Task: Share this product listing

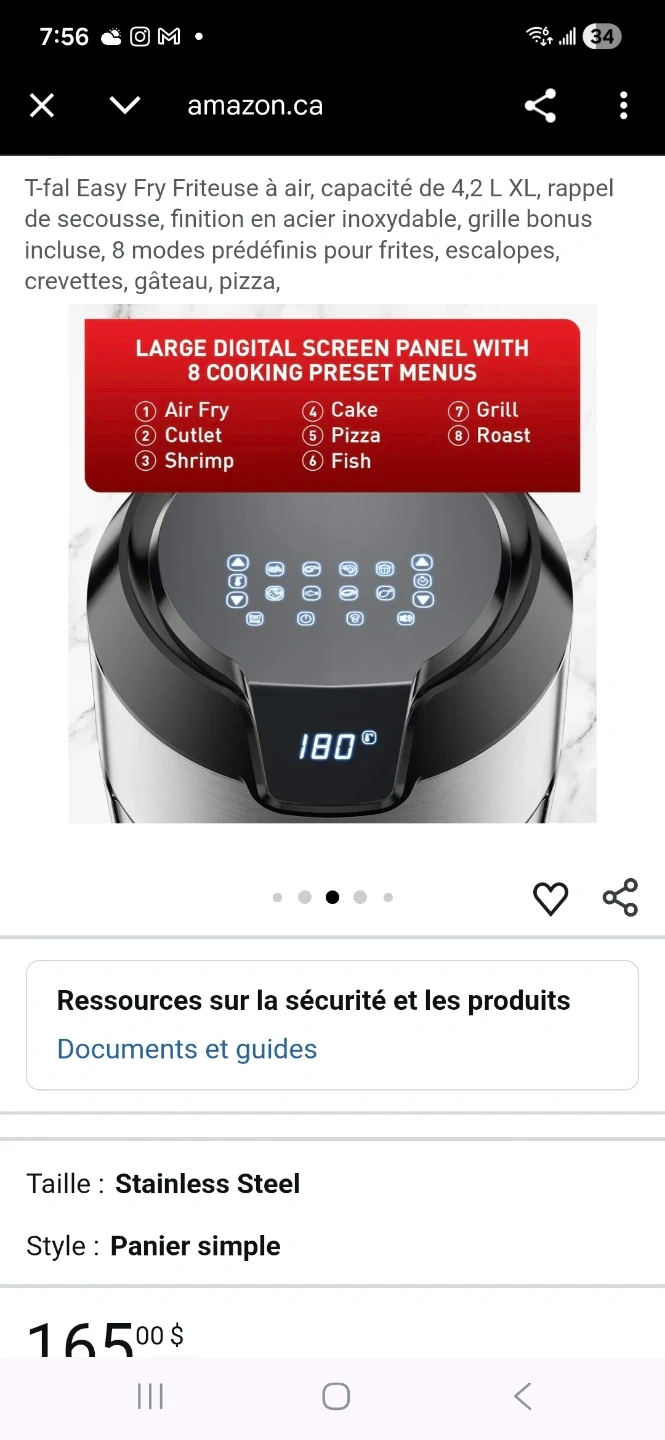Action: [620, 898]
